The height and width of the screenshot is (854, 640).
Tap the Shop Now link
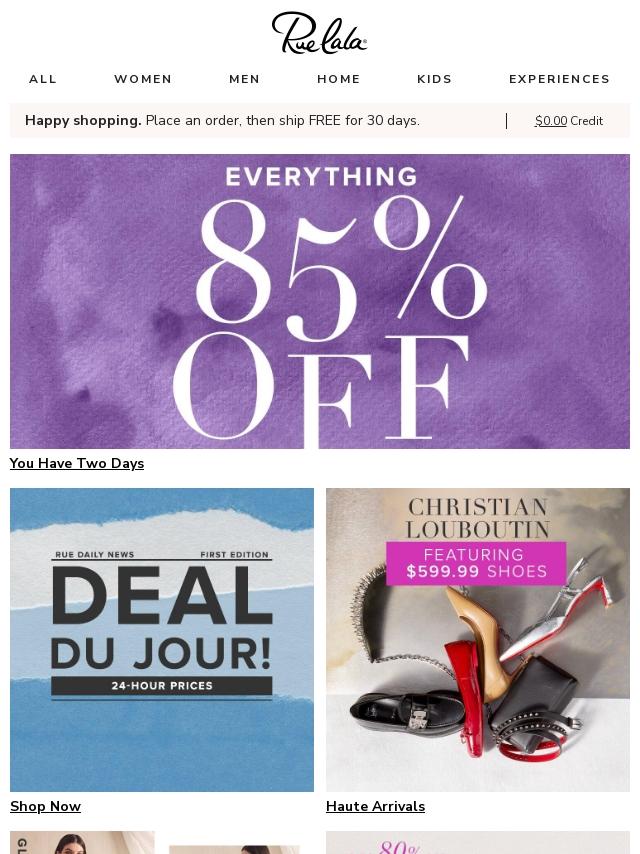45,806
